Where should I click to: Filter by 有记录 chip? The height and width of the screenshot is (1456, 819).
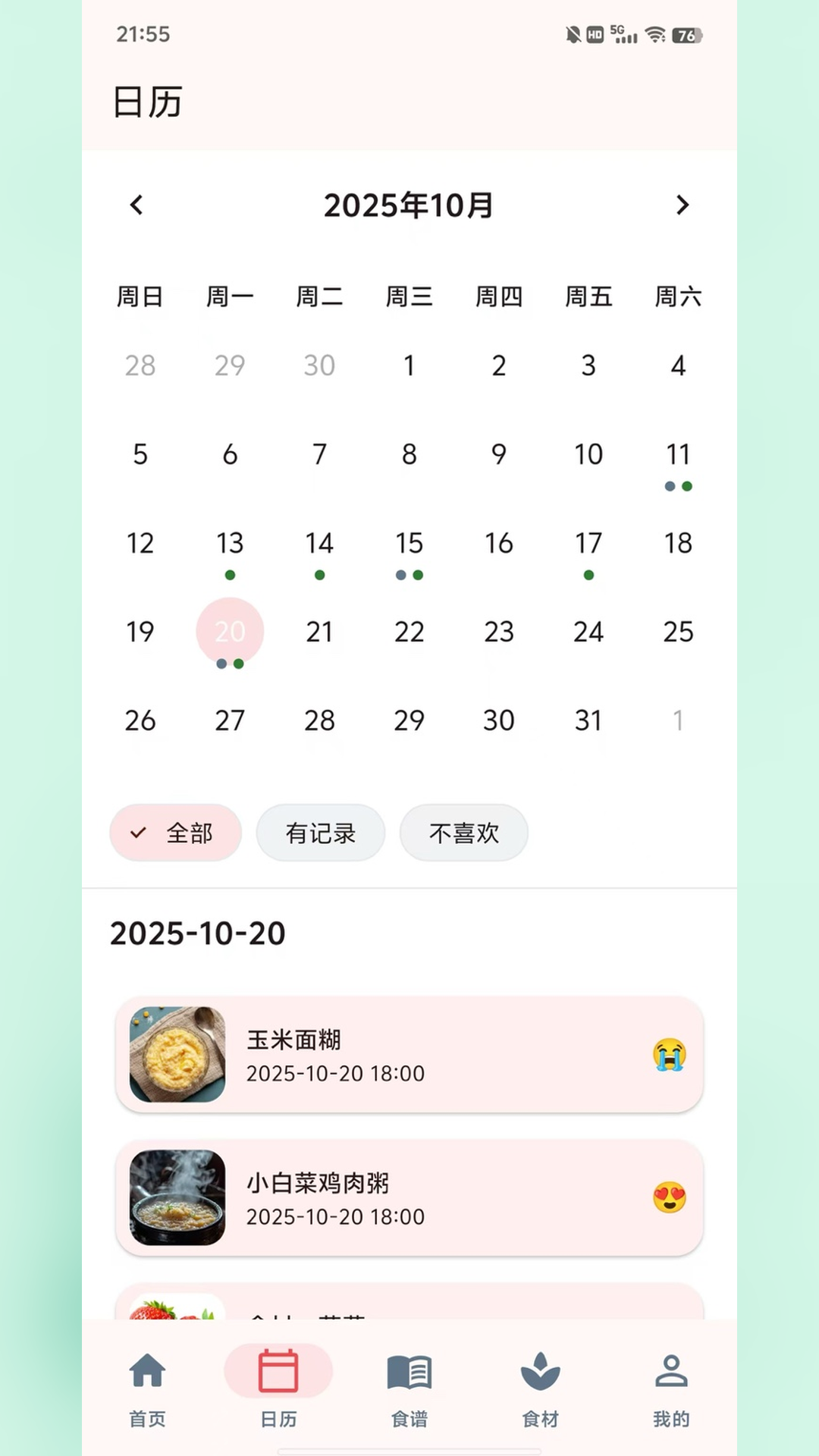[x=320, y=833]
